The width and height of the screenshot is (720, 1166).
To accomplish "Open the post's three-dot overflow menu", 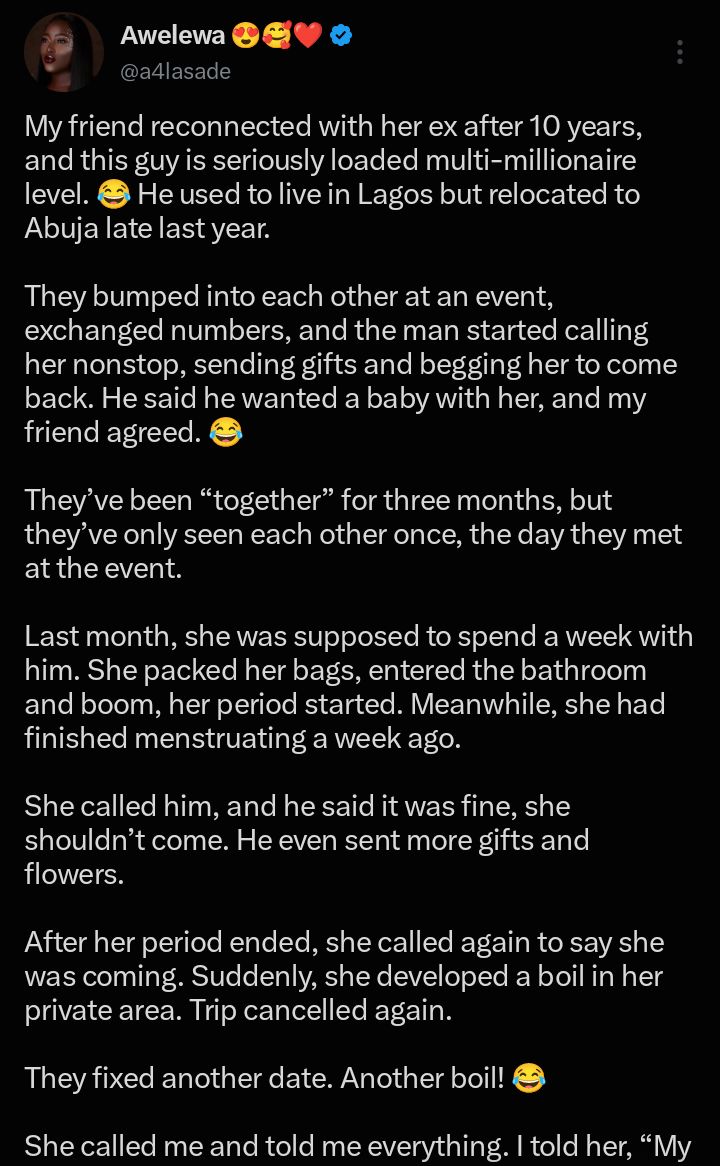I will 680,52.
